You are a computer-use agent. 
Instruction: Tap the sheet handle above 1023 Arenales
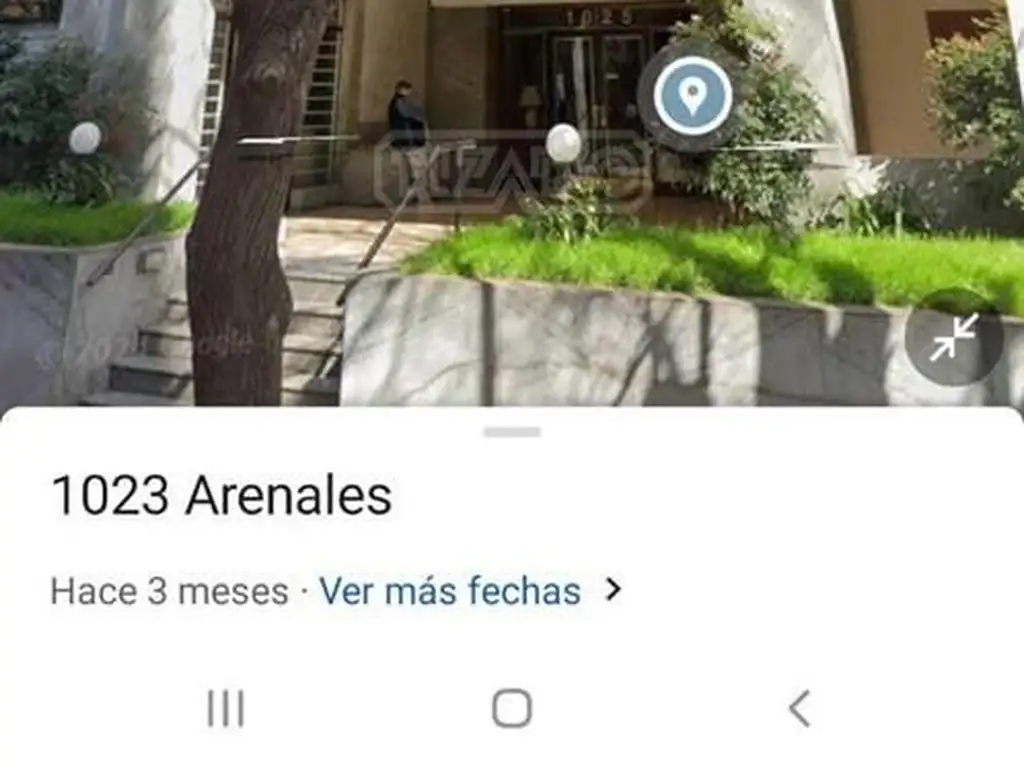[x=512, y=432]
